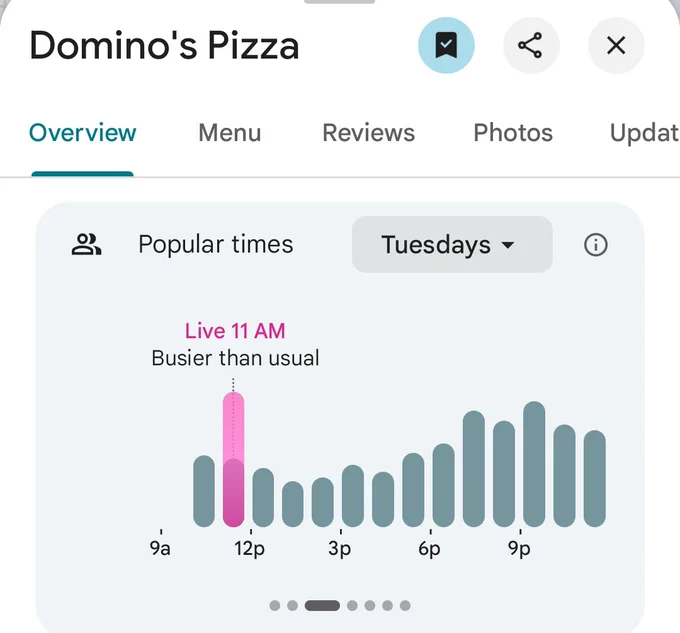This screenshot has height=633, width=680.
Task: Share Domino's Pizza listing
Action: pyautogui.click(x=531, y=45)
